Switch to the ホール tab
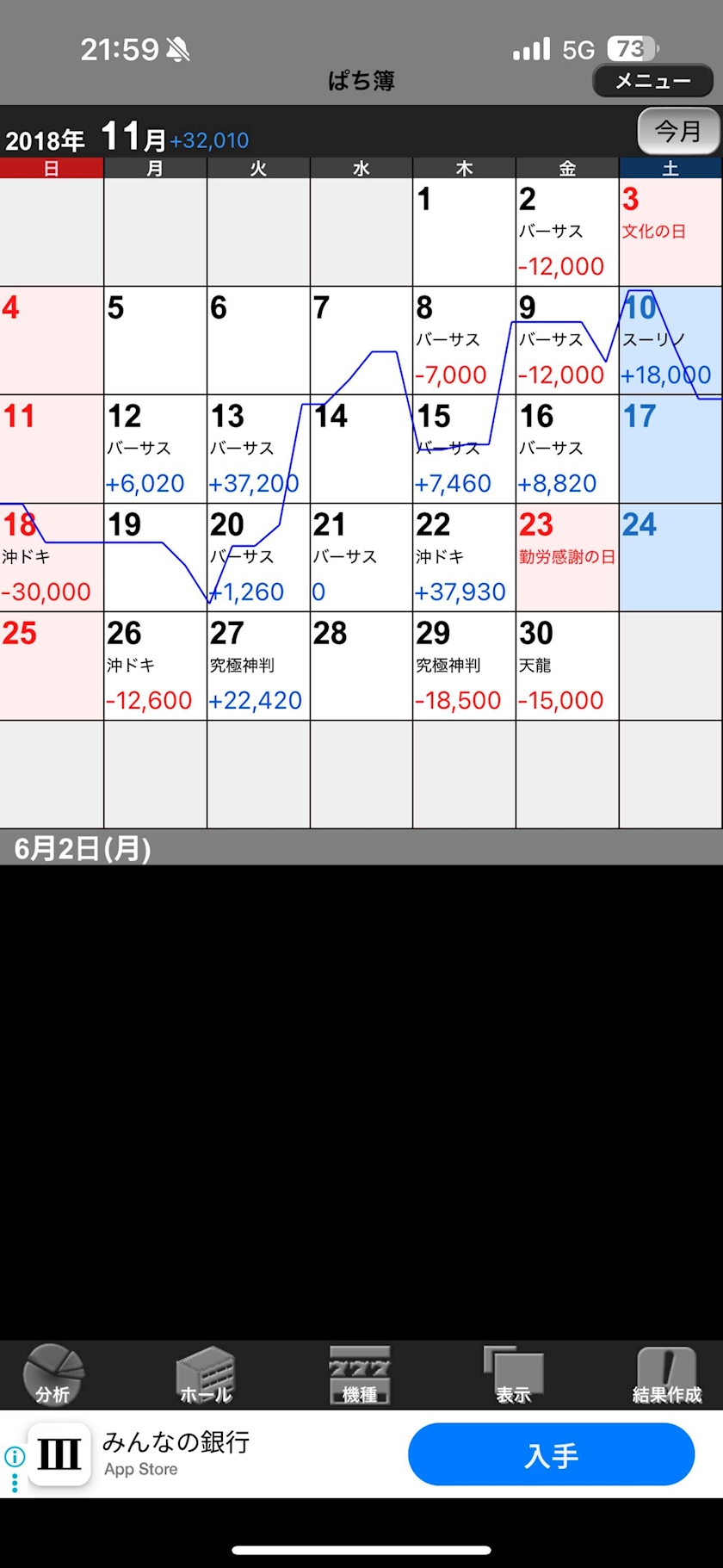Screen dimensions: 723x1568 [x=206, y=1375]
